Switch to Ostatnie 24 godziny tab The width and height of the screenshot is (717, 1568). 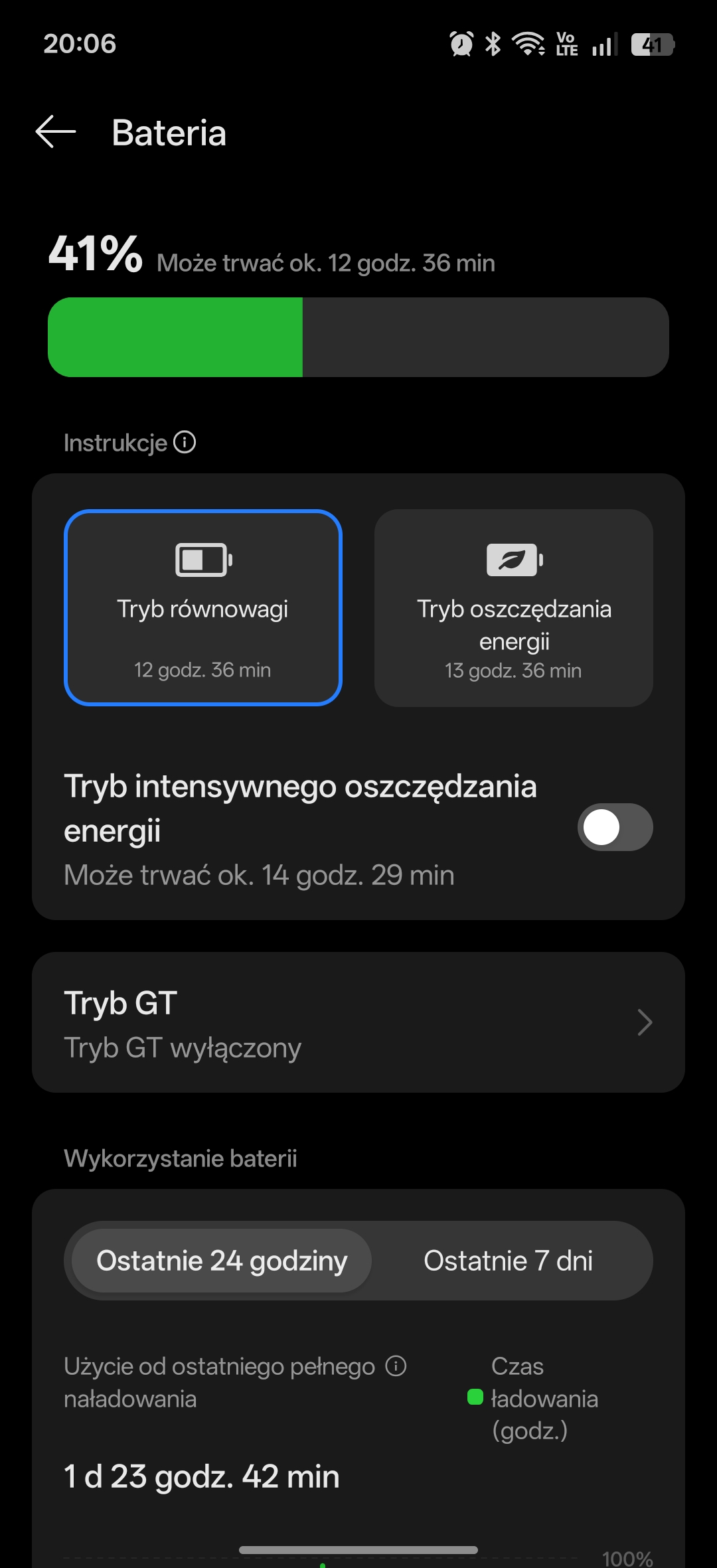222,1261
